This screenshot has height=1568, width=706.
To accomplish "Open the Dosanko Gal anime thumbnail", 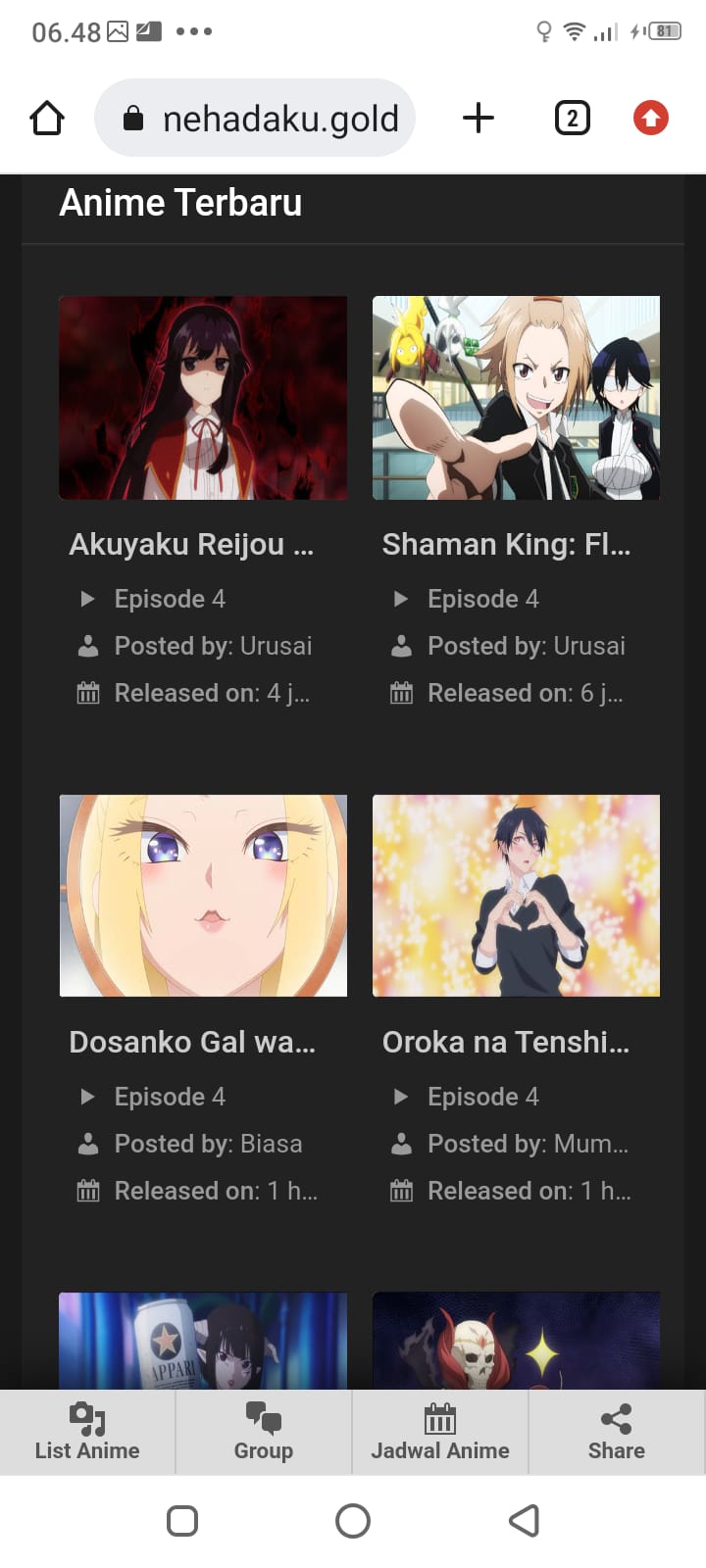I will click(203, 896).
